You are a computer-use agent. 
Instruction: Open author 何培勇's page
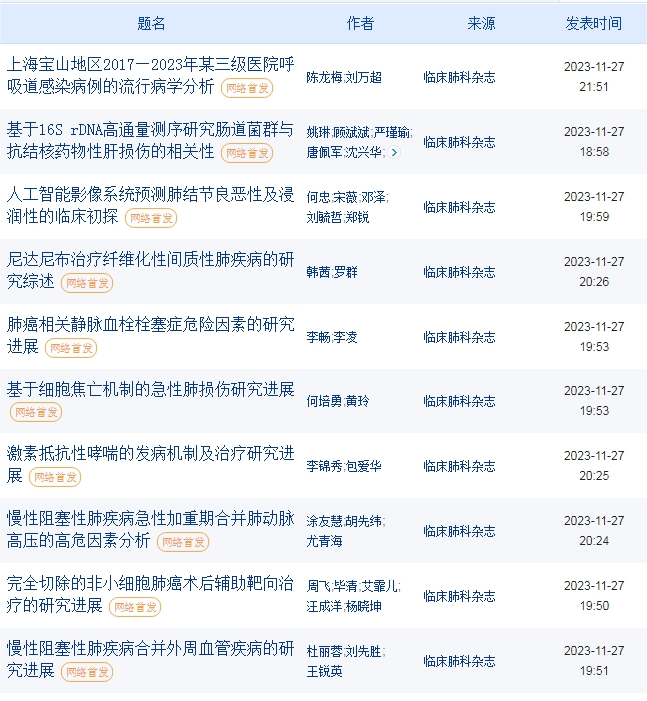click(x=323, y=401)
